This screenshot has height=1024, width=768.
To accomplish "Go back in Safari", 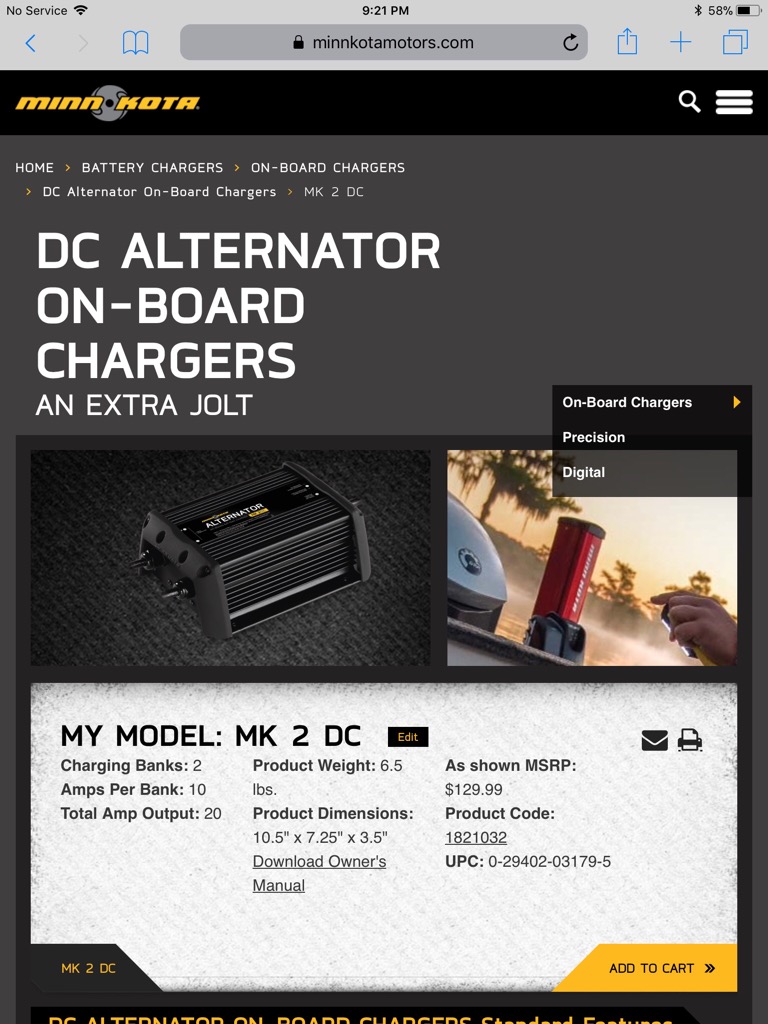I will point(30,42).
